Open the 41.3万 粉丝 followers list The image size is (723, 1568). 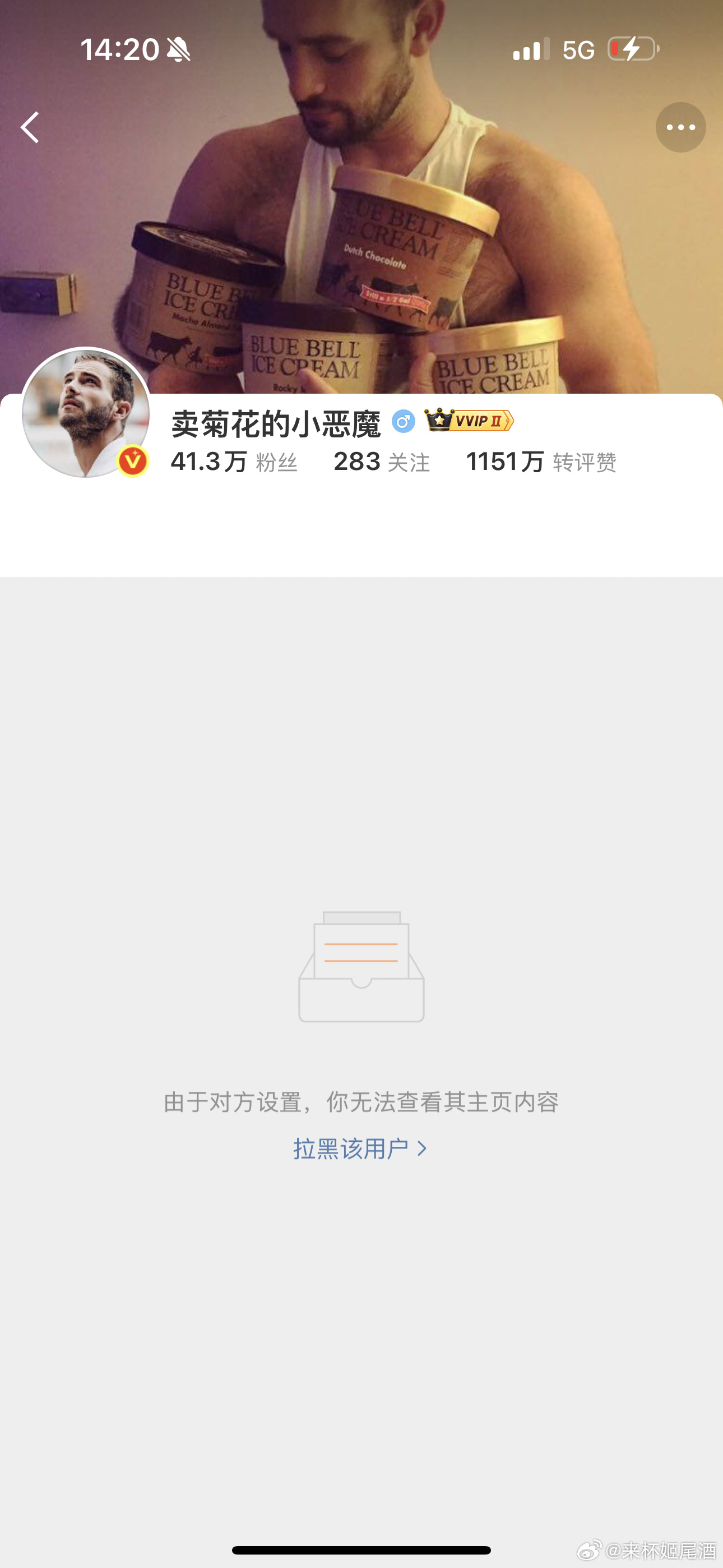[x=234, y=462]
